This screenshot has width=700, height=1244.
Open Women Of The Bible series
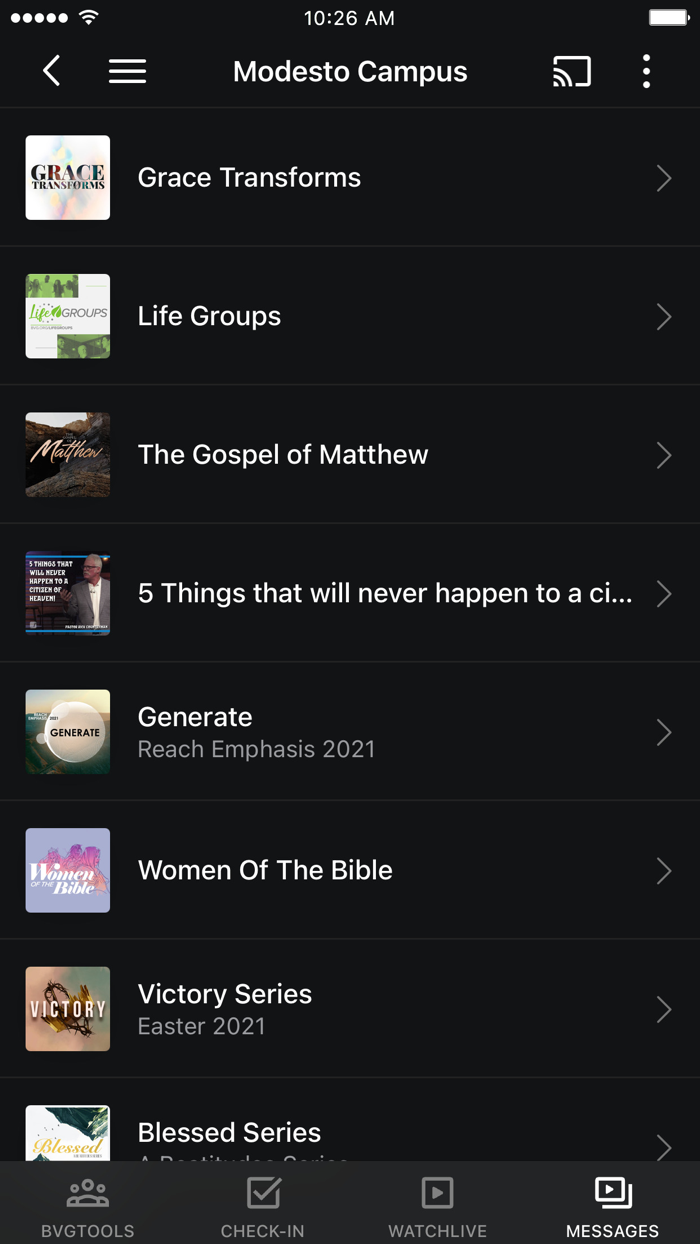(x=350, y=870)
